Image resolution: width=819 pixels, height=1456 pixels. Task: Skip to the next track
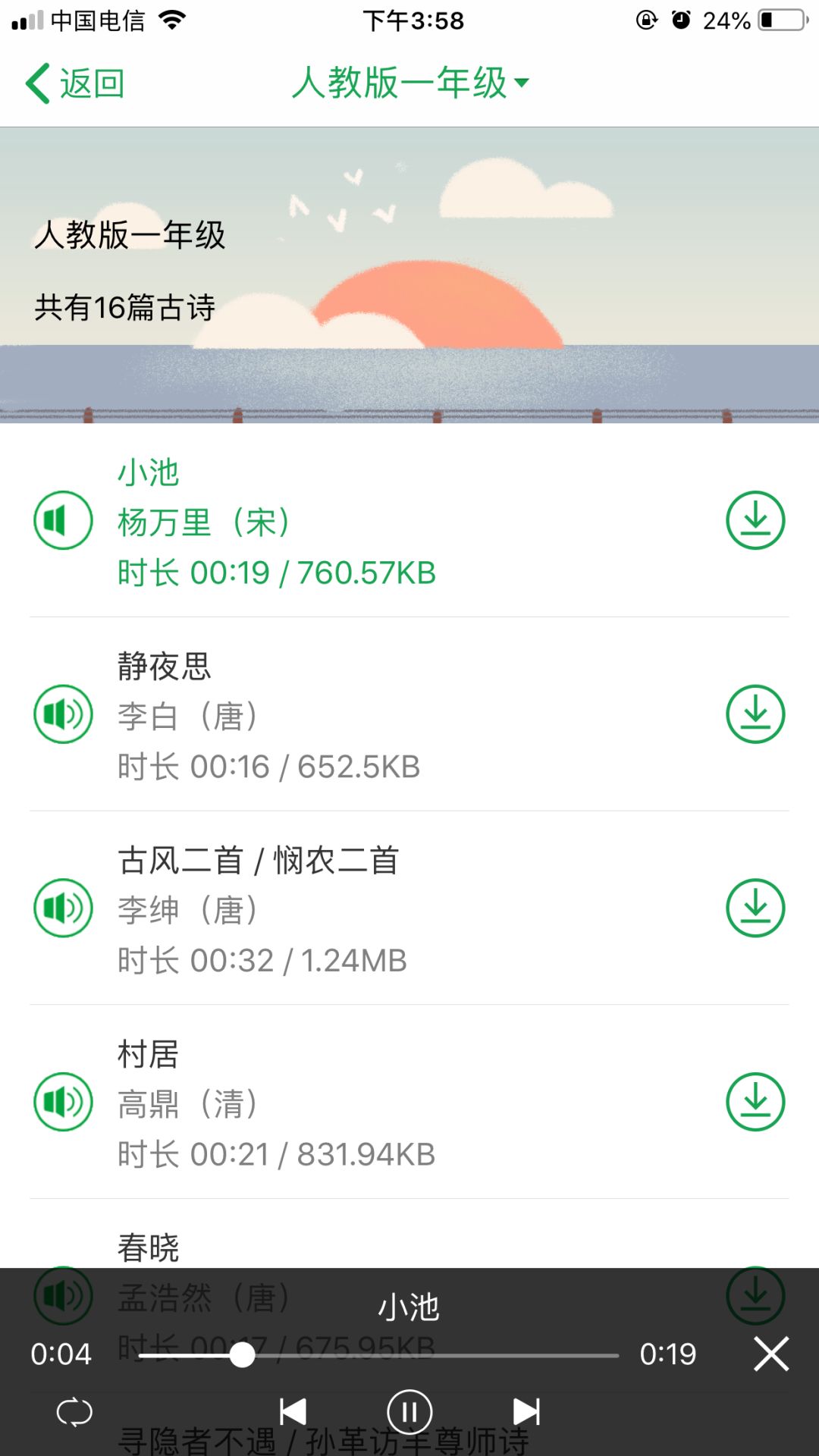(526, 1412)
